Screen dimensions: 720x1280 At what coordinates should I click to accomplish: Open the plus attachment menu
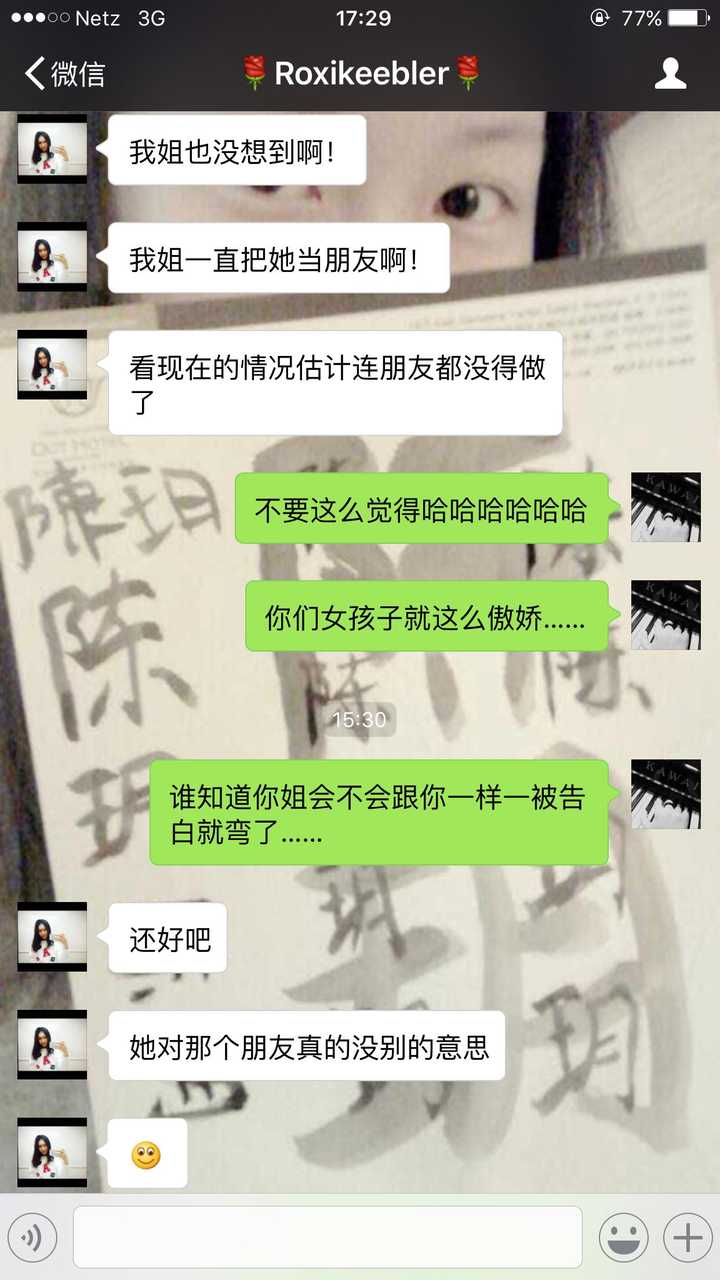tap(687, 1238)
